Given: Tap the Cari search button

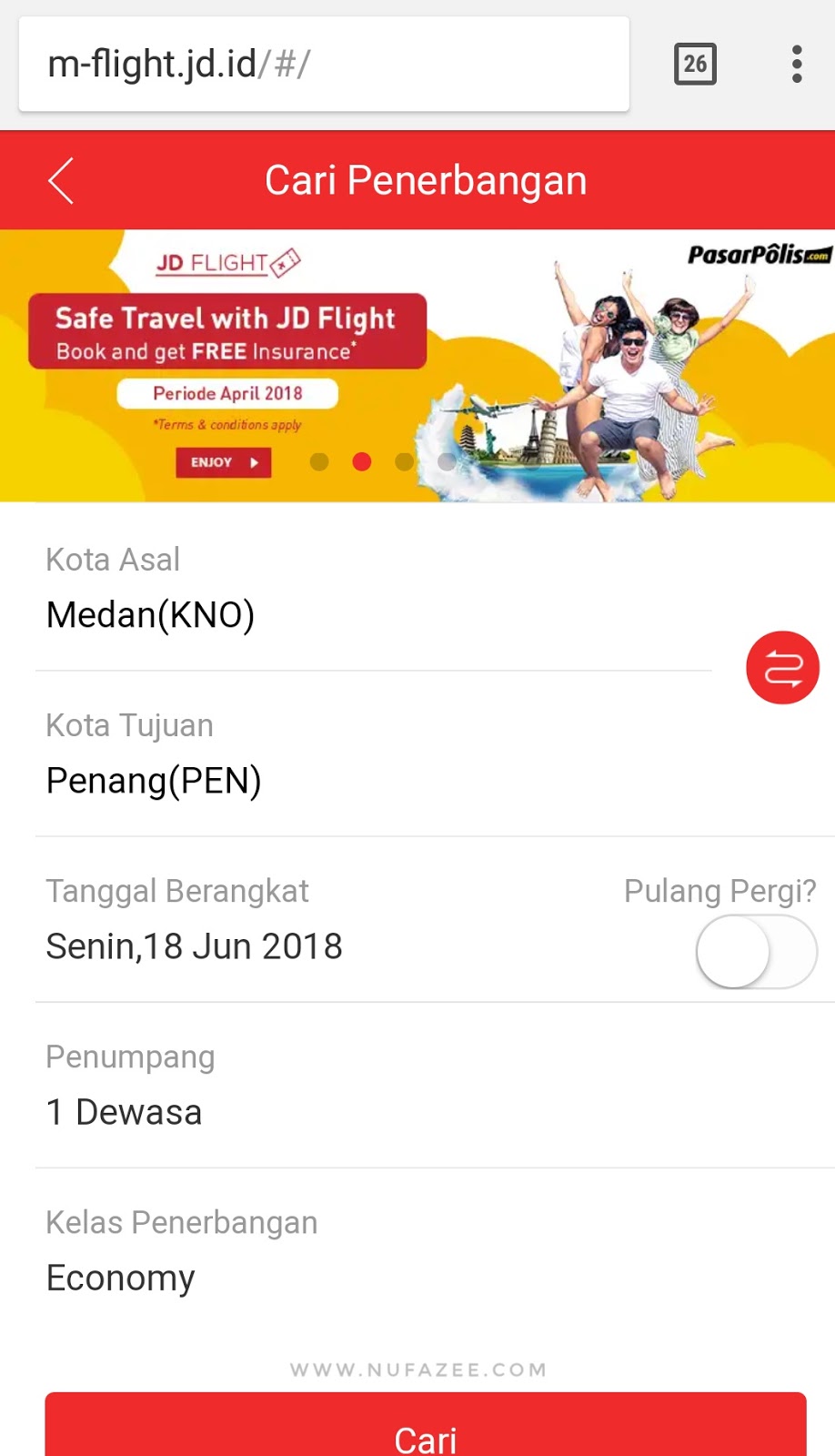Looking at the screenshot, I should point(426,1432).
